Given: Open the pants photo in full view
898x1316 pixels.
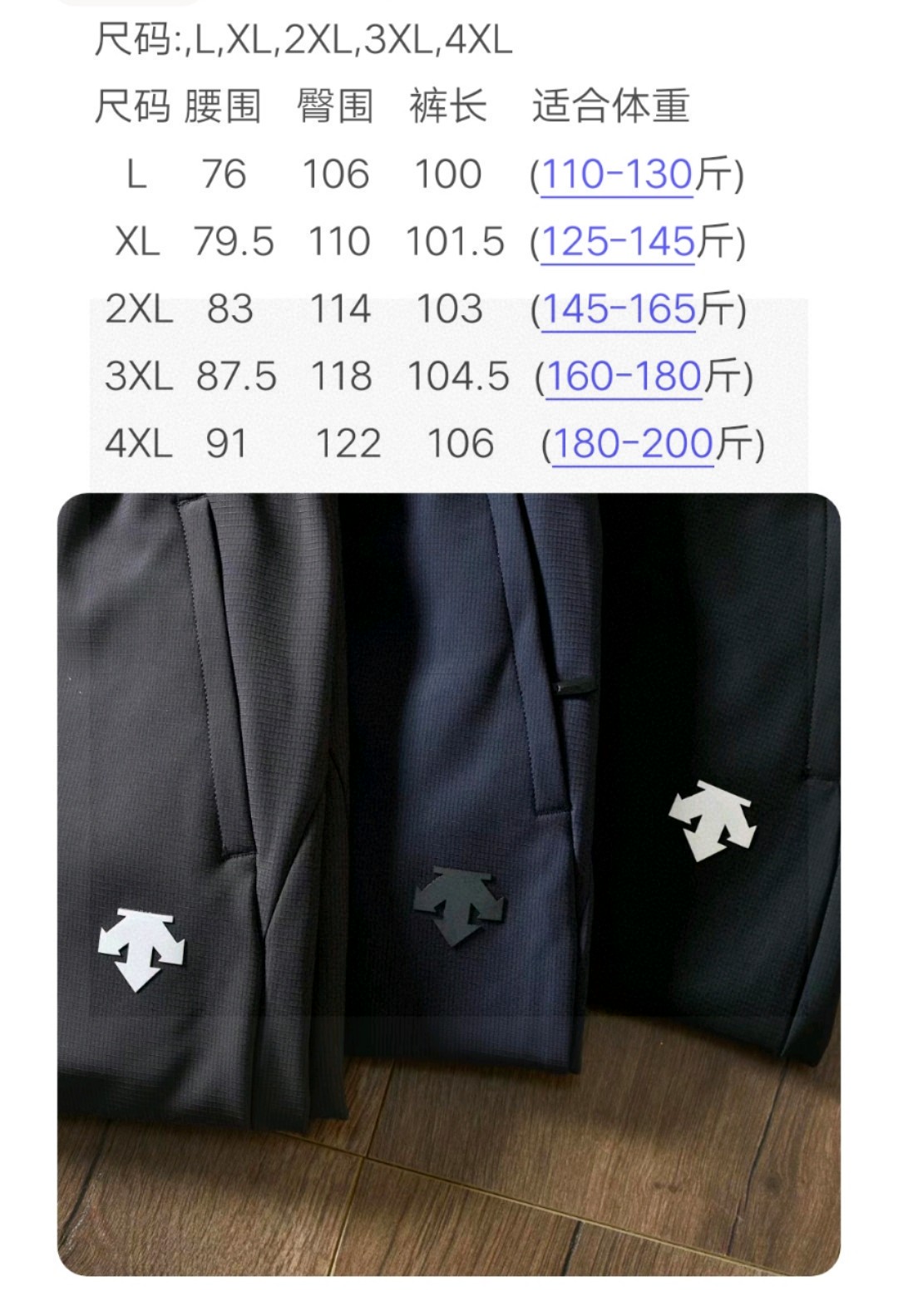Looking at the screenshot, I should (x=449, y=881).
